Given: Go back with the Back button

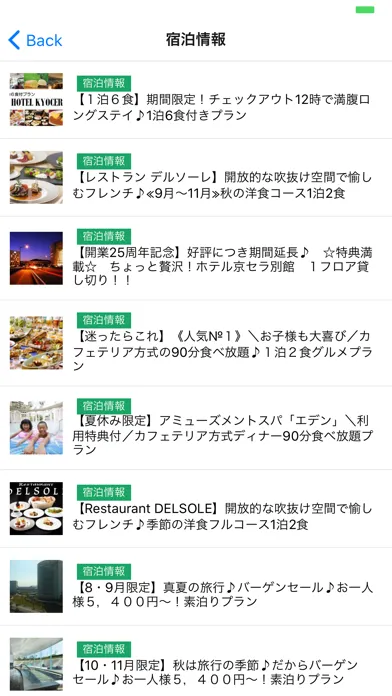Looking at the screenshot, I should click(36, 40).
